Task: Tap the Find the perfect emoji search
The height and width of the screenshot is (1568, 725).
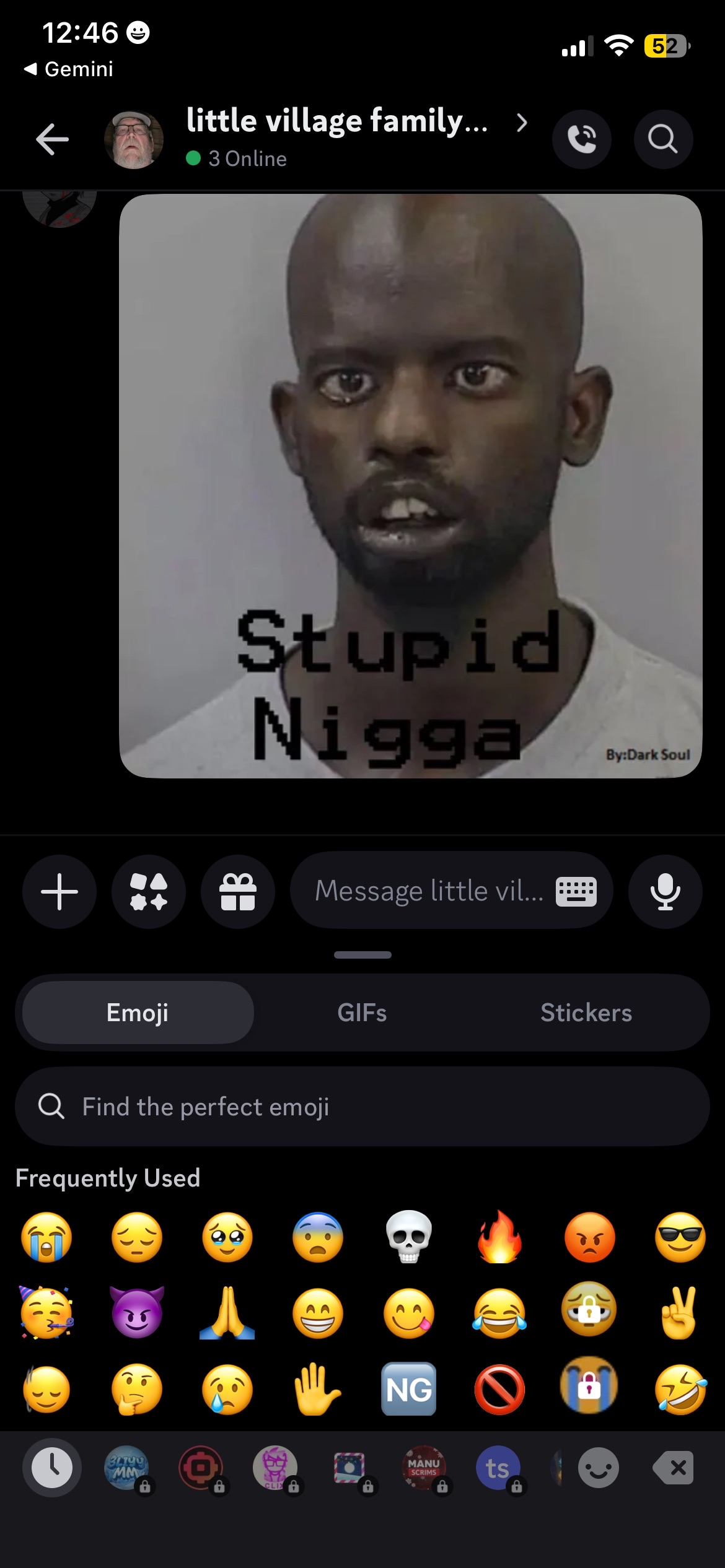Action: (x=362, y=1107)
